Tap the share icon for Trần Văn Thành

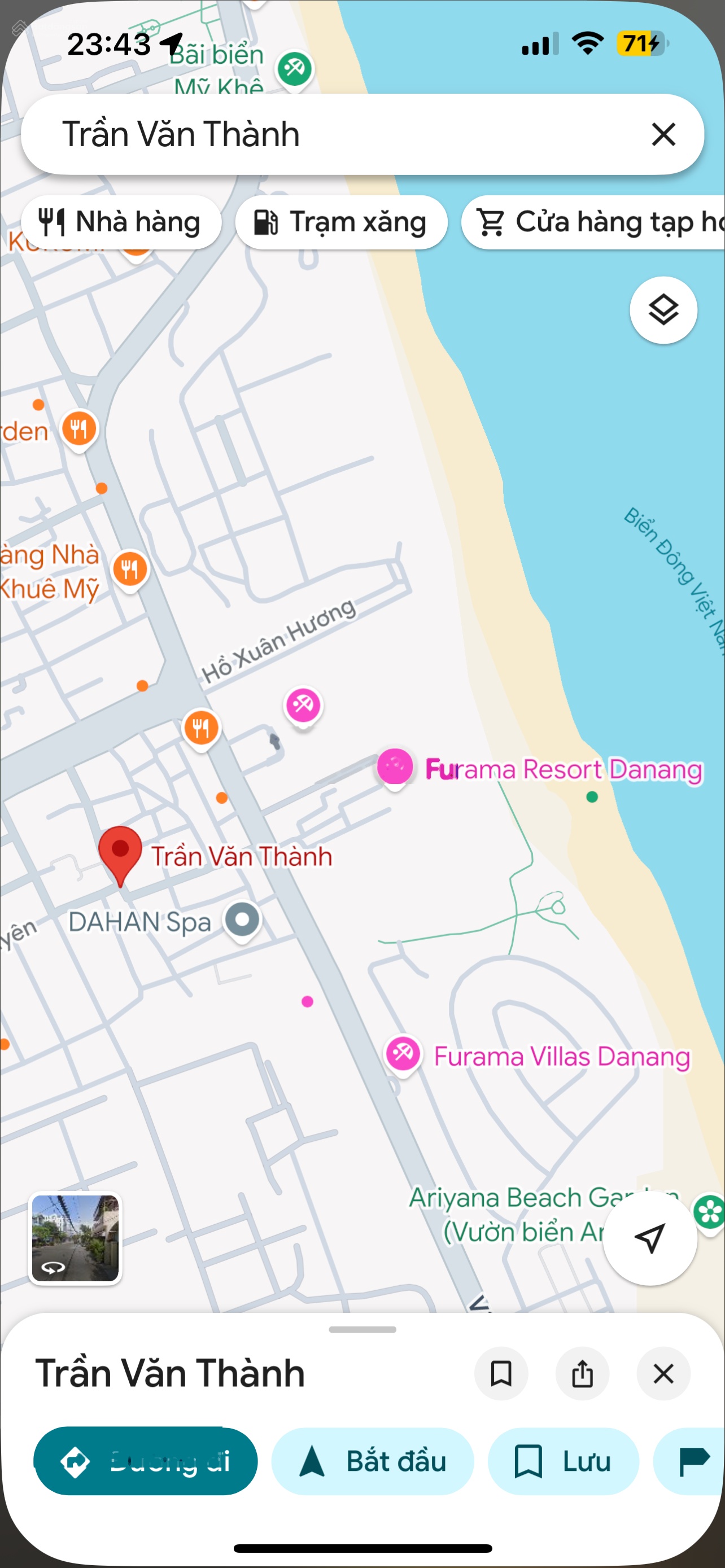point(582,1374)
